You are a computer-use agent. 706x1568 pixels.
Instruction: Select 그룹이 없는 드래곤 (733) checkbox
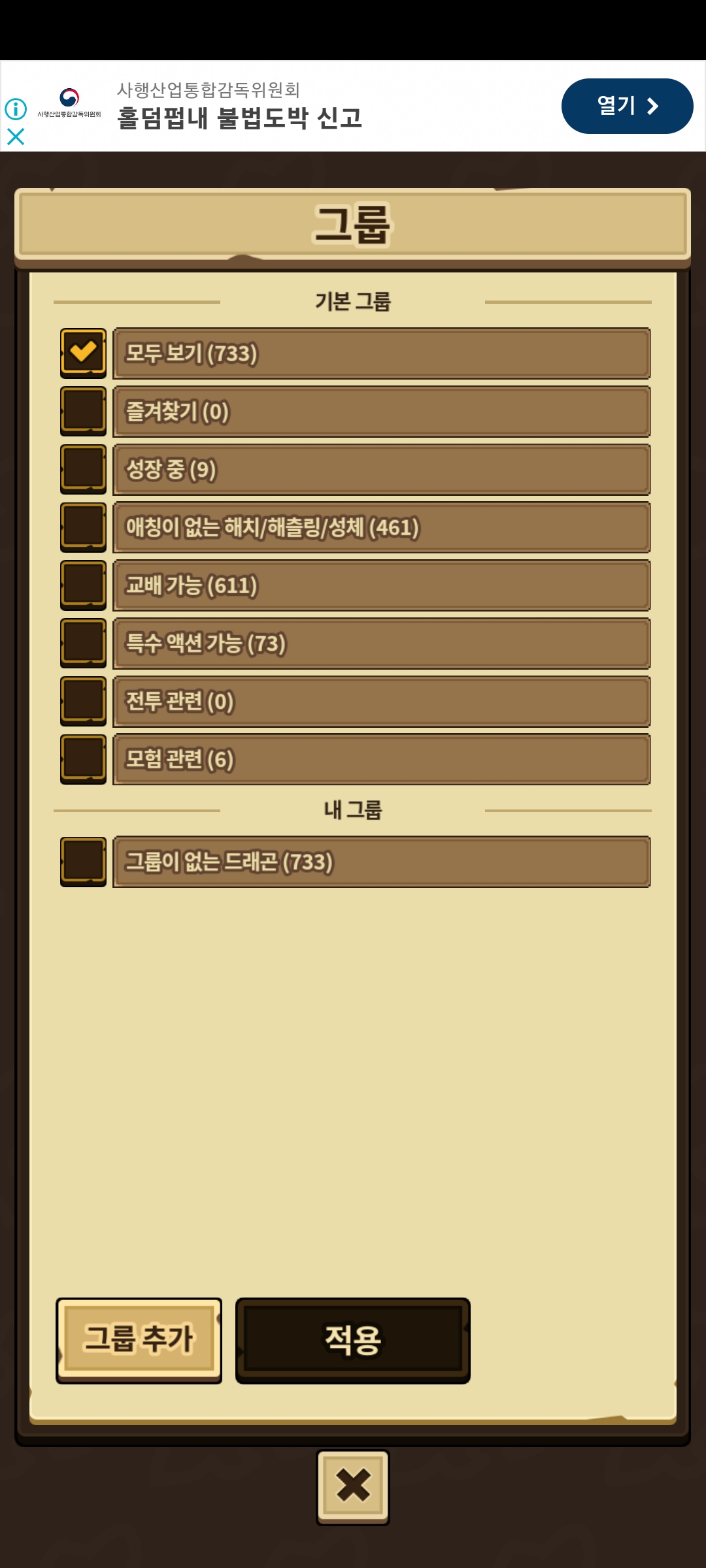click(x=83, y=862)
